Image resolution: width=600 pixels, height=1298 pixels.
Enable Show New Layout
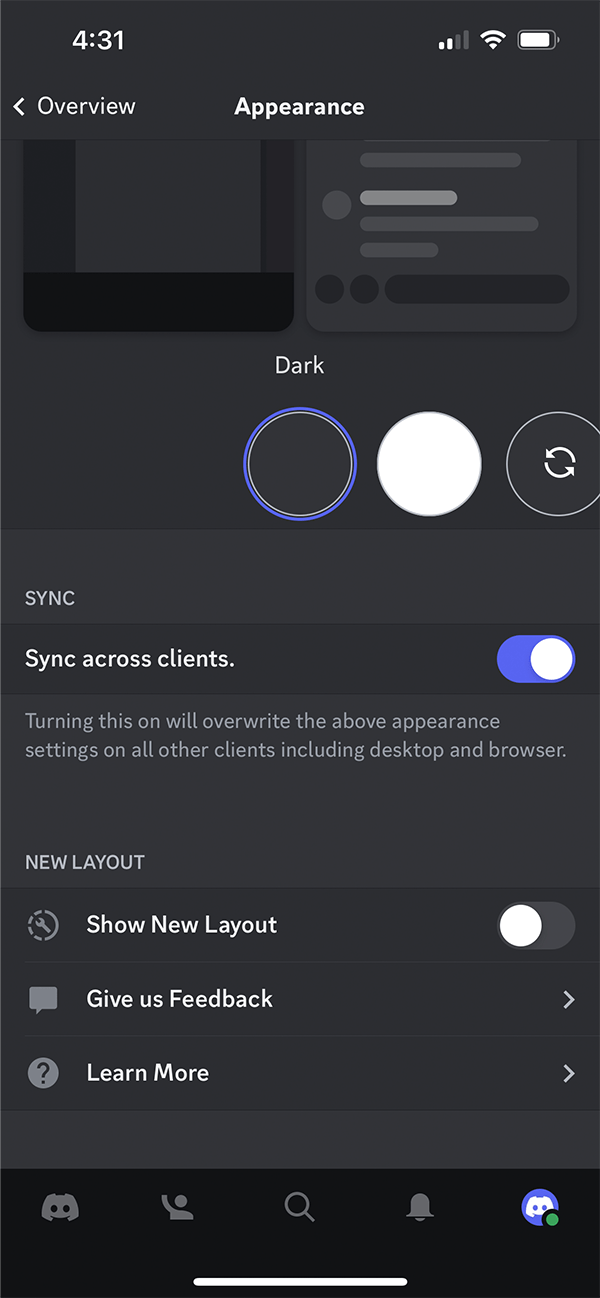click(x=535, y=926)
